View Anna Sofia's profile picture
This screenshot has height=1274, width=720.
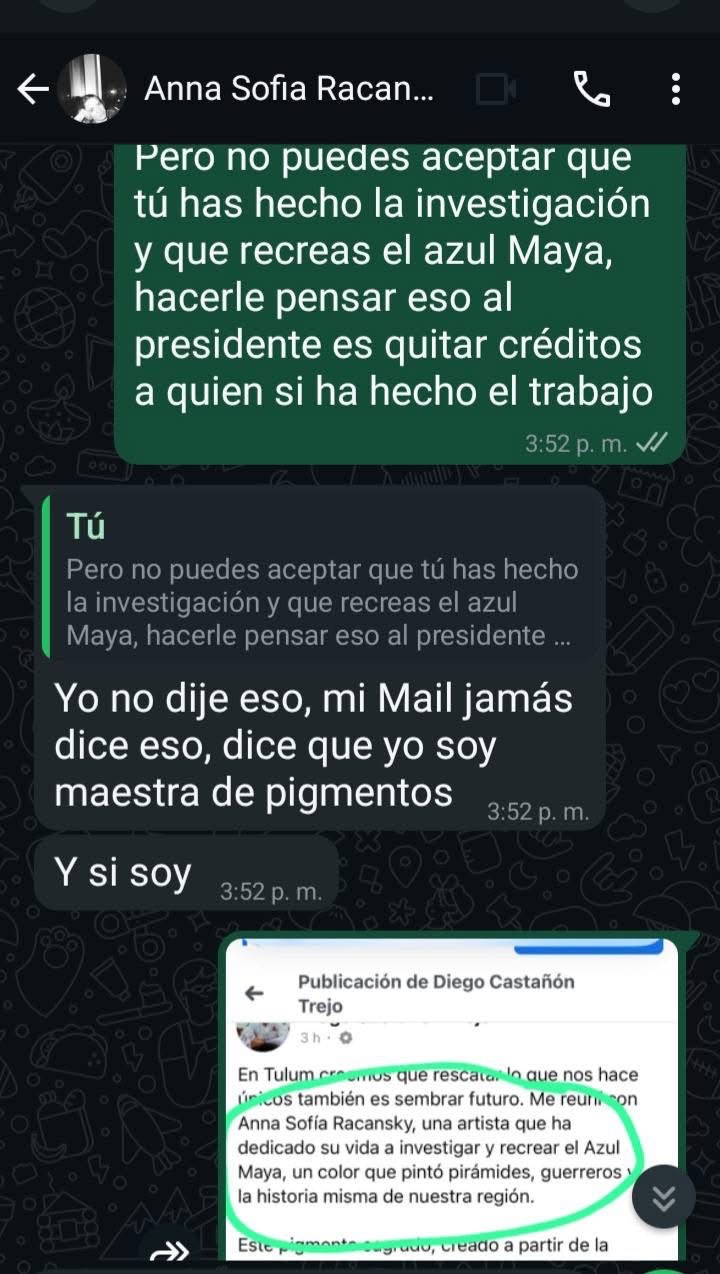(x=92, y=90)
